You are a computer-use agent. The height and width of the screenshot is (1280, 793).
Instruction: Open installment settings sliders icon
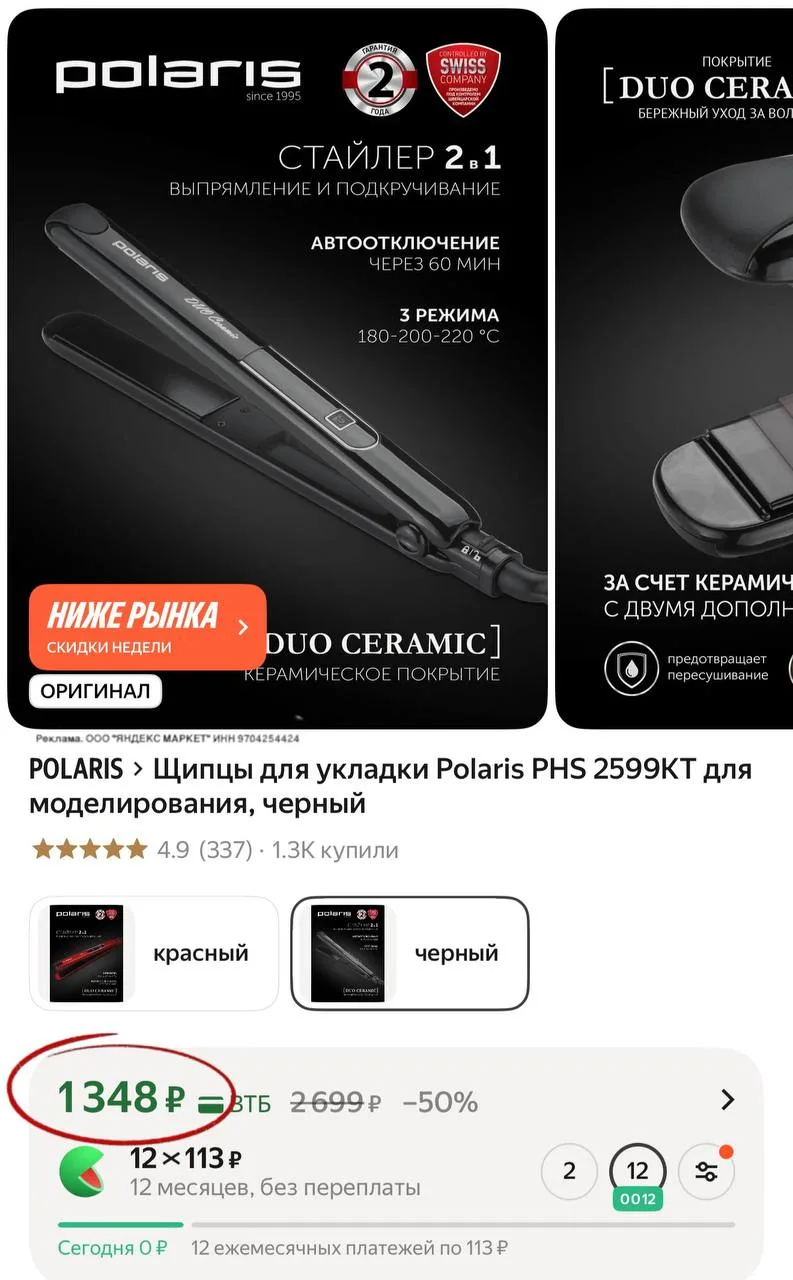(706, 1171)
